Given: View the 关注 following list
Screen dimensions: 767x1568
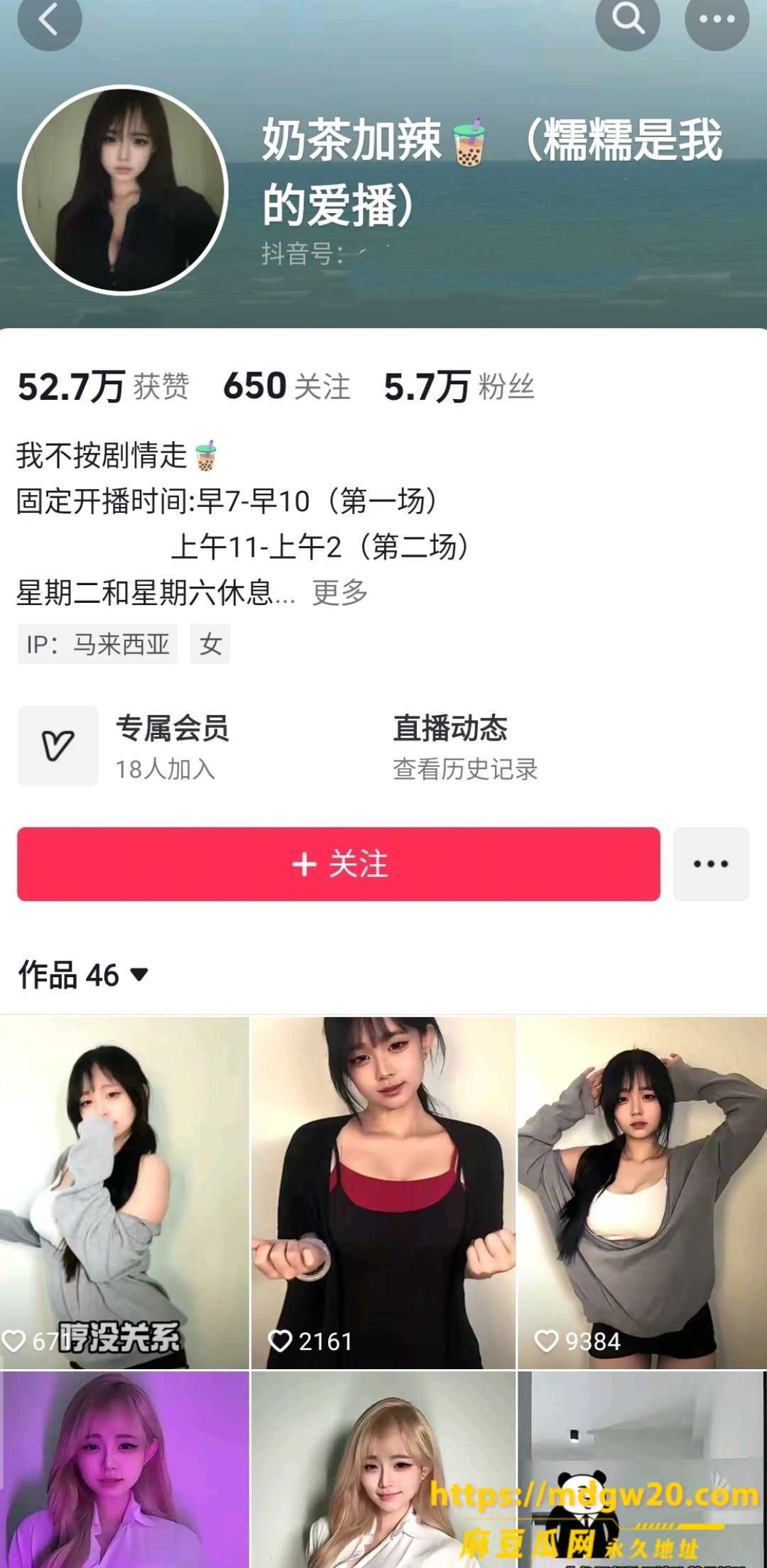Looking at the screenshot, I should [287, 387].
